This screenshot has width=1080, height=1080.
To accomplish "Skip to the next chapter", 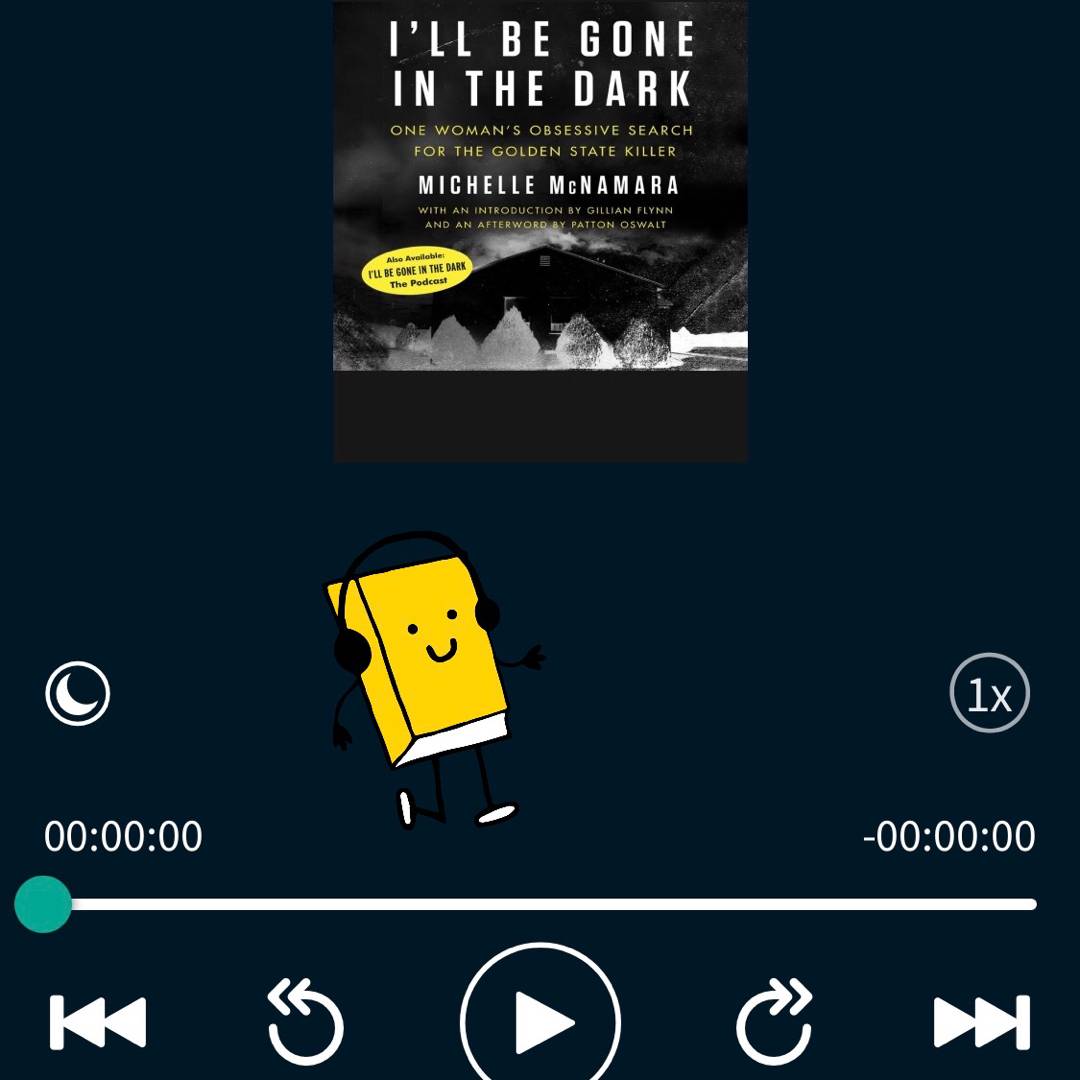I will [981, 1022].
